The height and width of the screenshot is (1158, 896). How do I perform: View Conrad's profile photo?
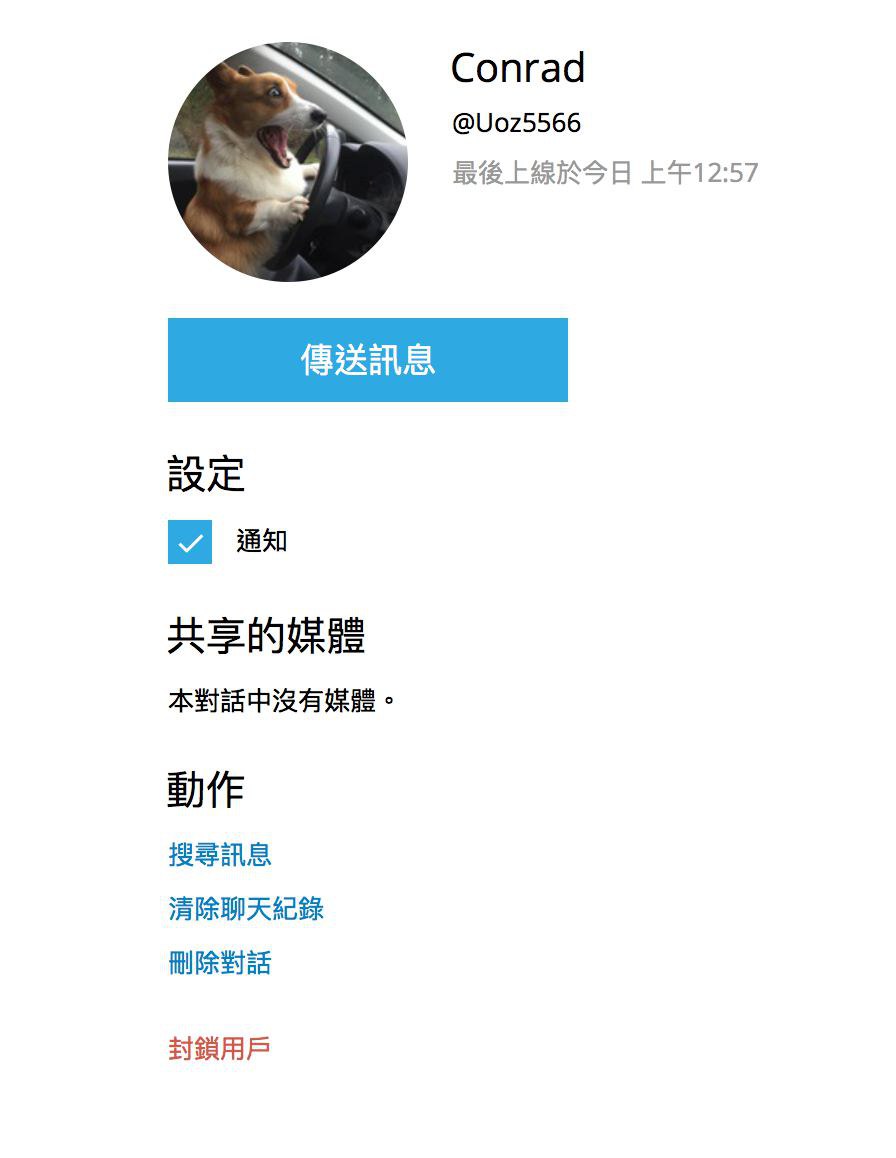288,162
